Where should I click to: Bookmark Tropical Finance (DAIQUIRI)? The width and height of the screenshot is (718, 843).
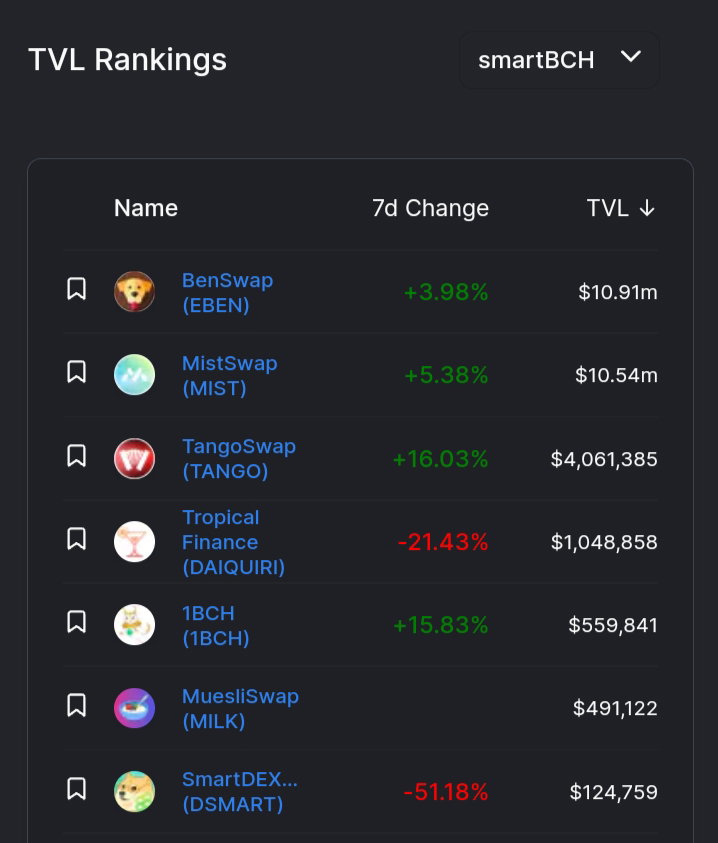point(76,538)
